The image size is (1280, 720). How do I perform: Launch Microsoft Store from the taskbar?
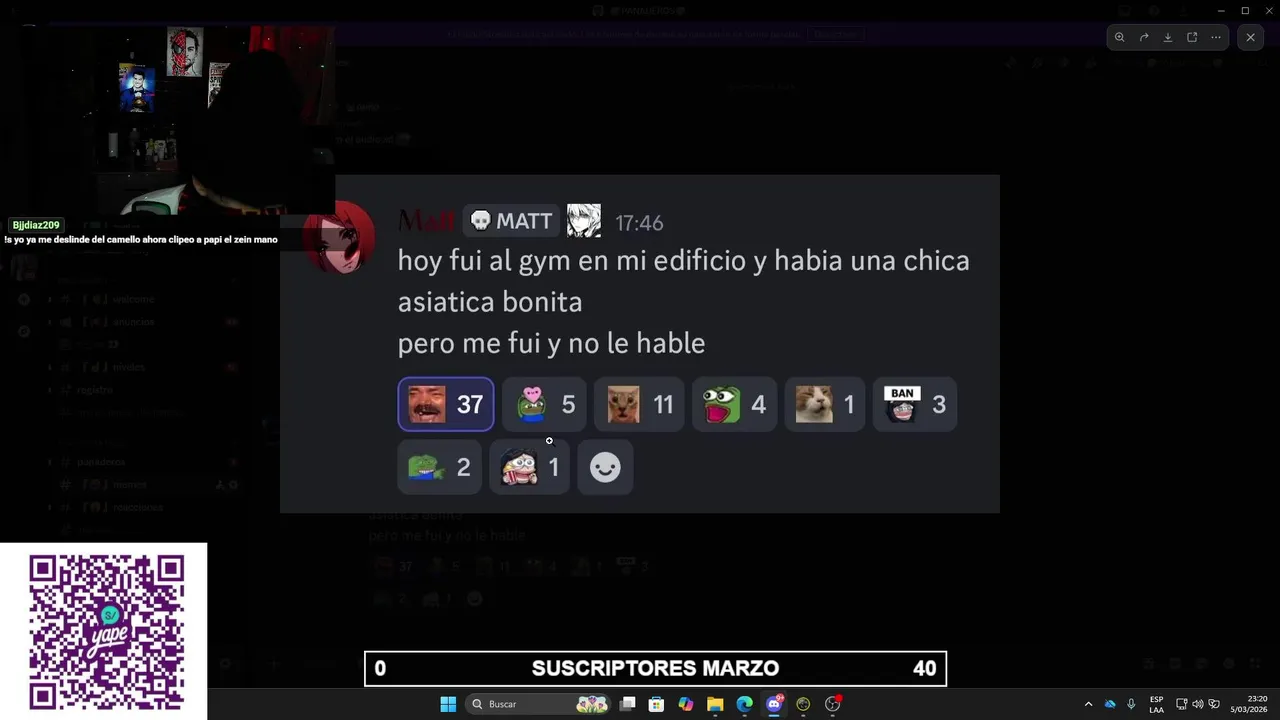point(656,704)
